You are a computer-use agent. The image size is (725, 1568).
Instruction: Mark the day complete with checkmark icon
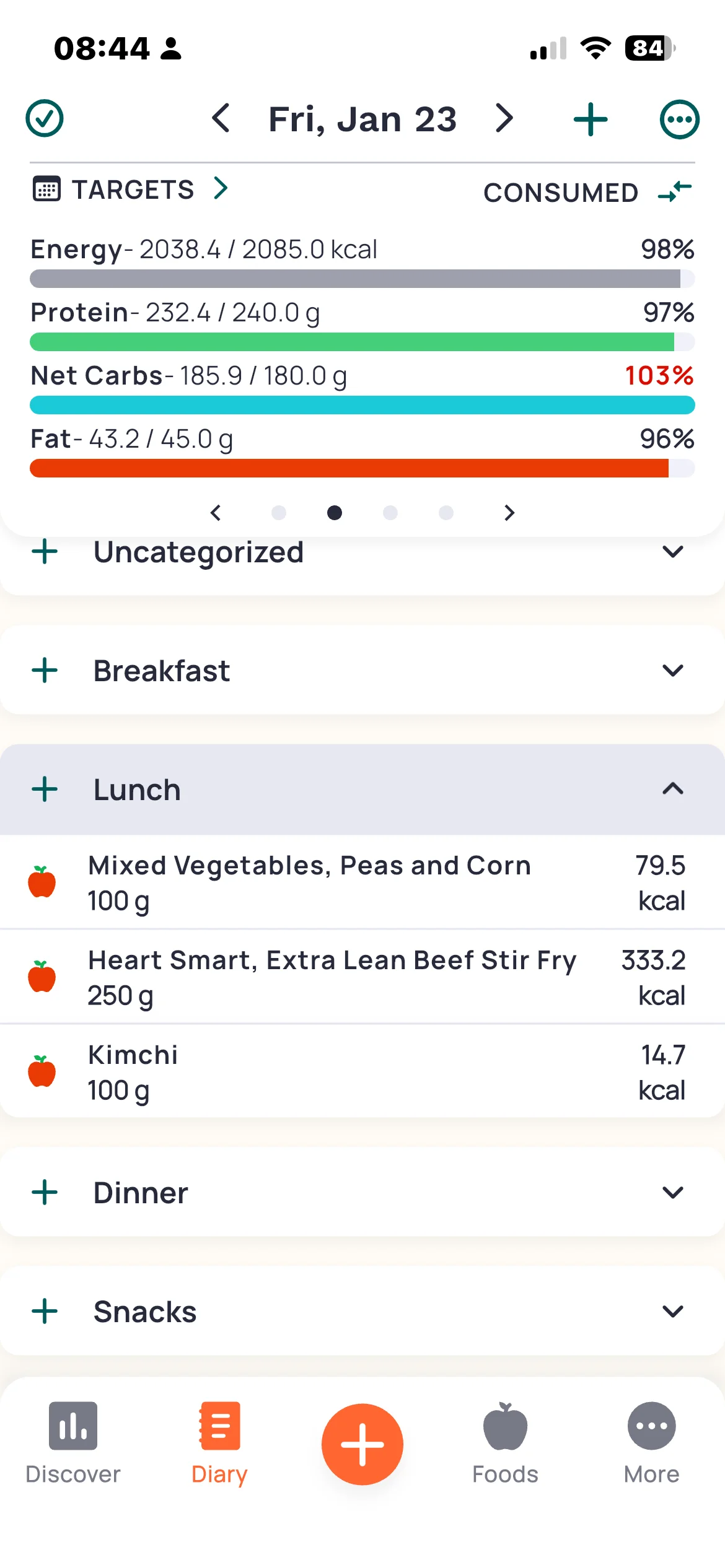45,118
